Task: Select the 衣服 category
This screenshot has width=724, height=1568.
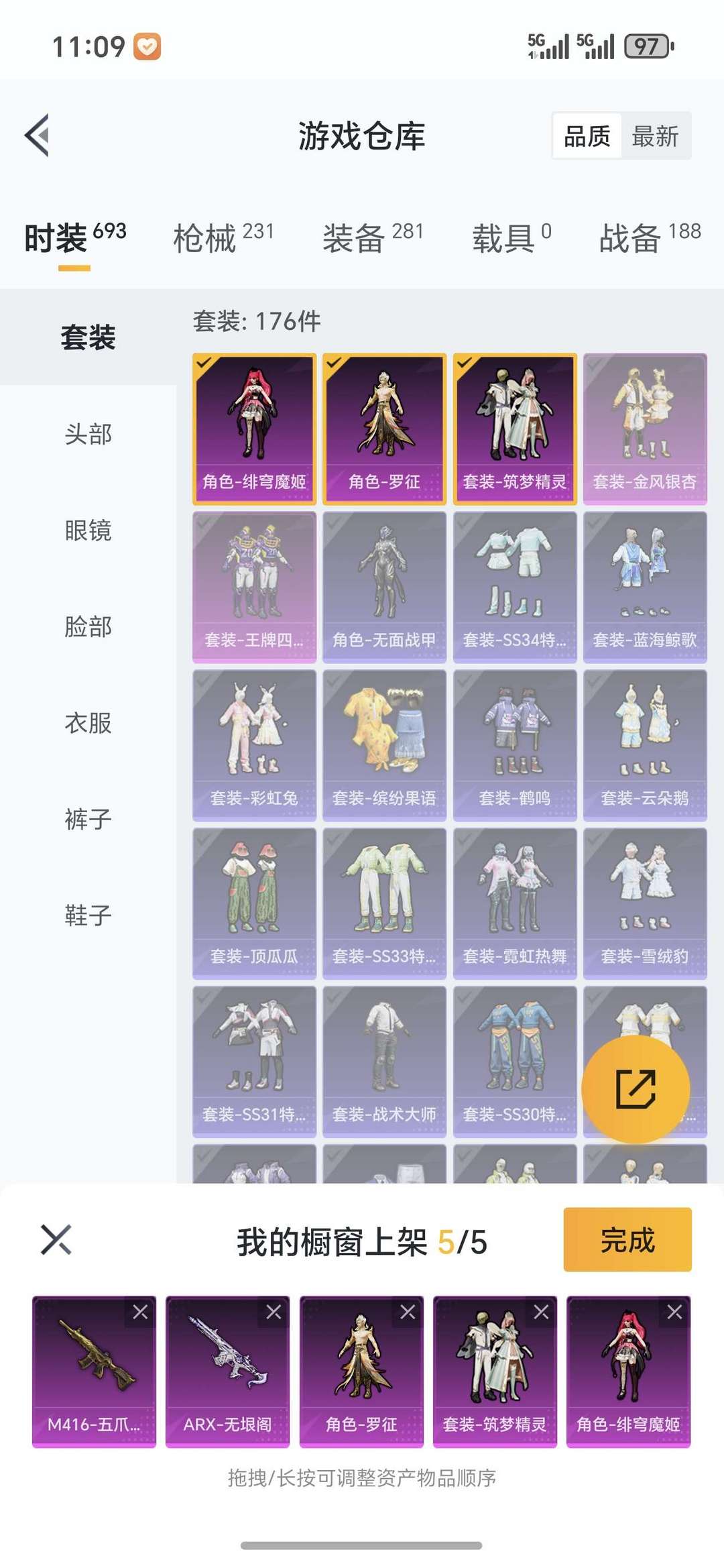Action: [x=88, y=723]
